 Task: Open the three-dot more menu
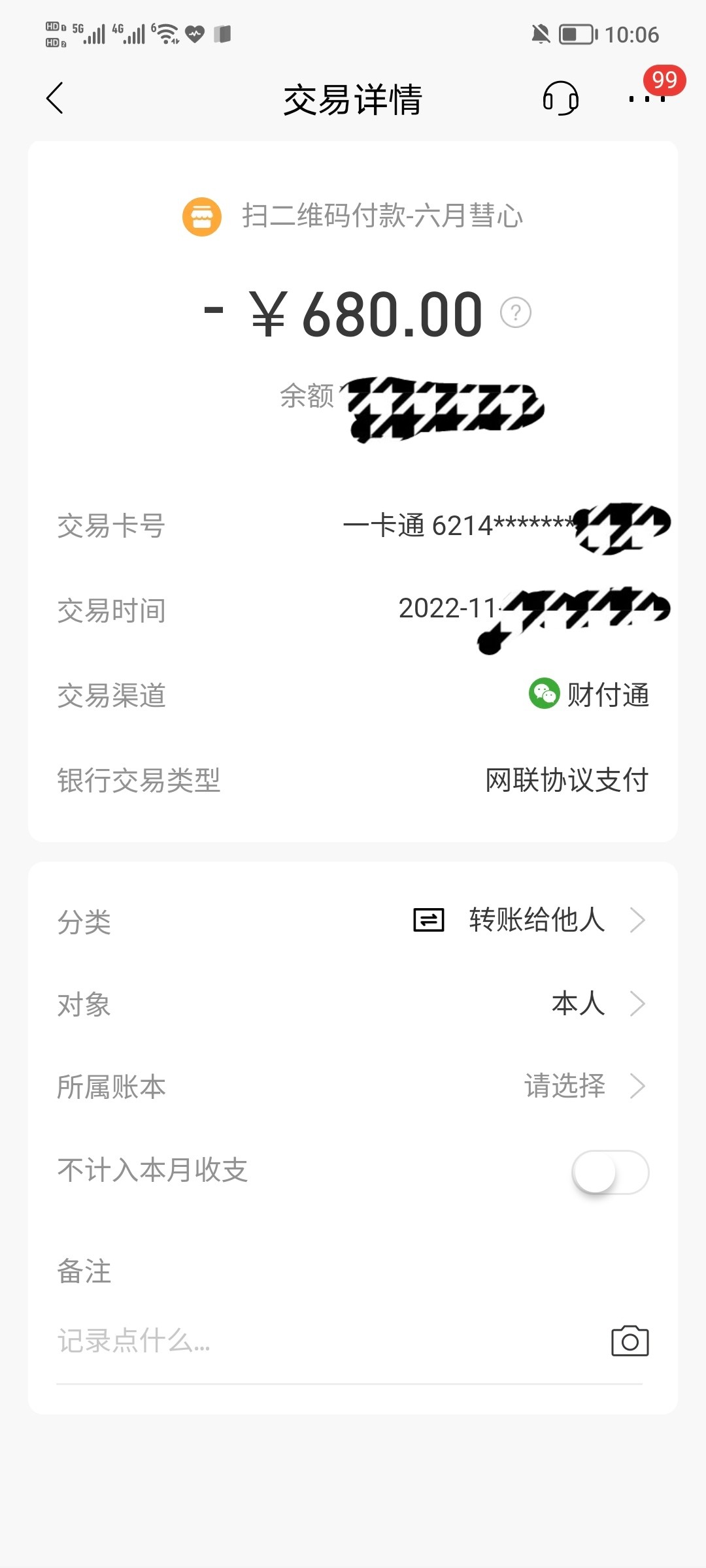[647, 99]
